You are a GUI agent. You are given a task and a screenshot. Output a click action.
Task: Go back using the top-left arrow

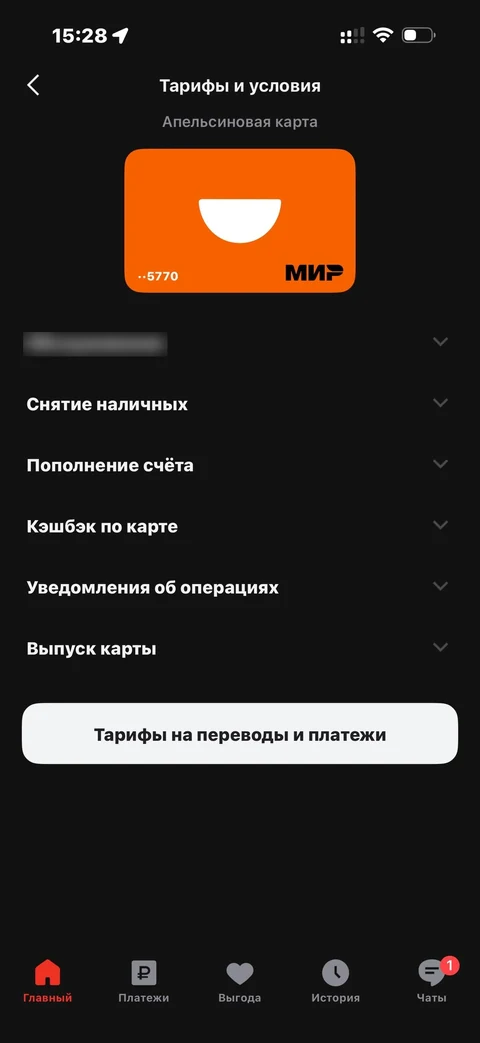coord(33,85)
